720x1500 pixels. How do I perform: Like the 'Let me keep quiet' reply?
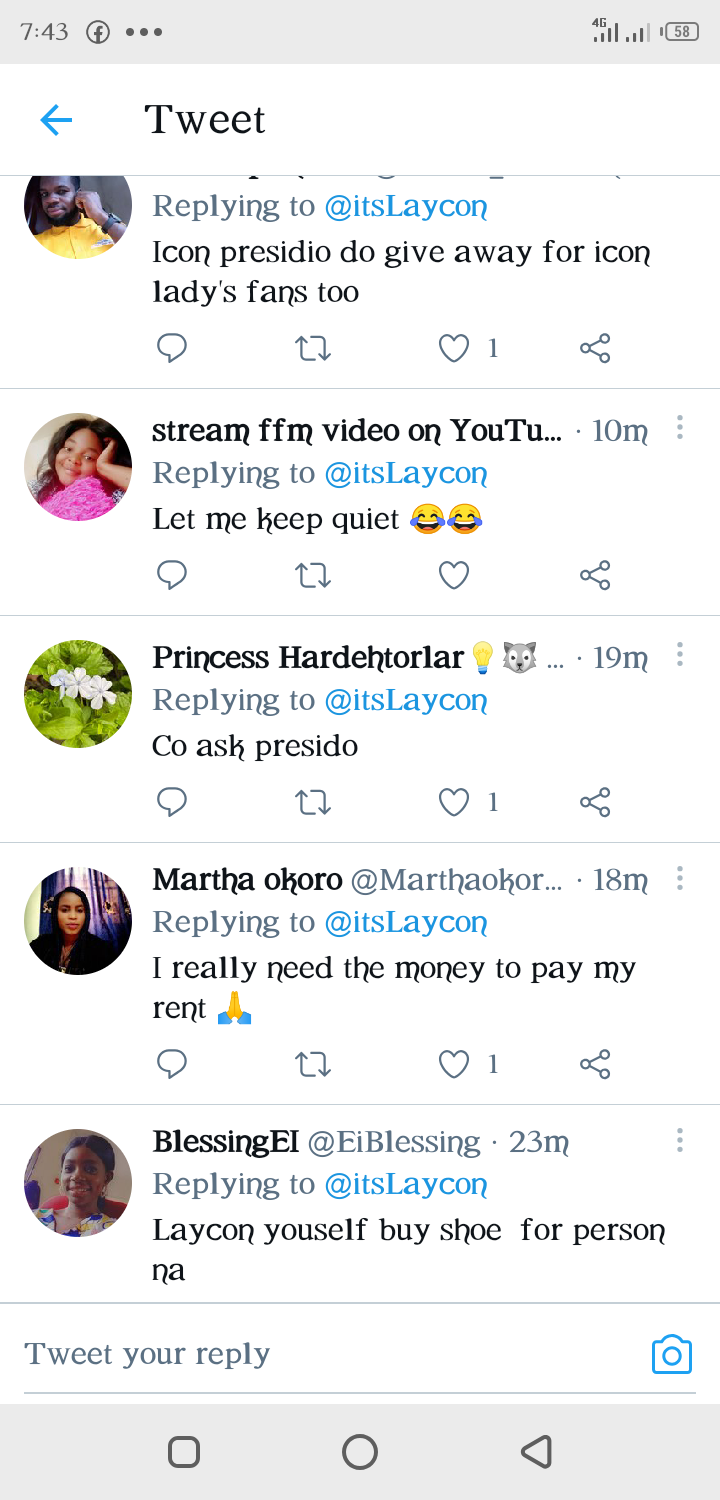point(454,575)
